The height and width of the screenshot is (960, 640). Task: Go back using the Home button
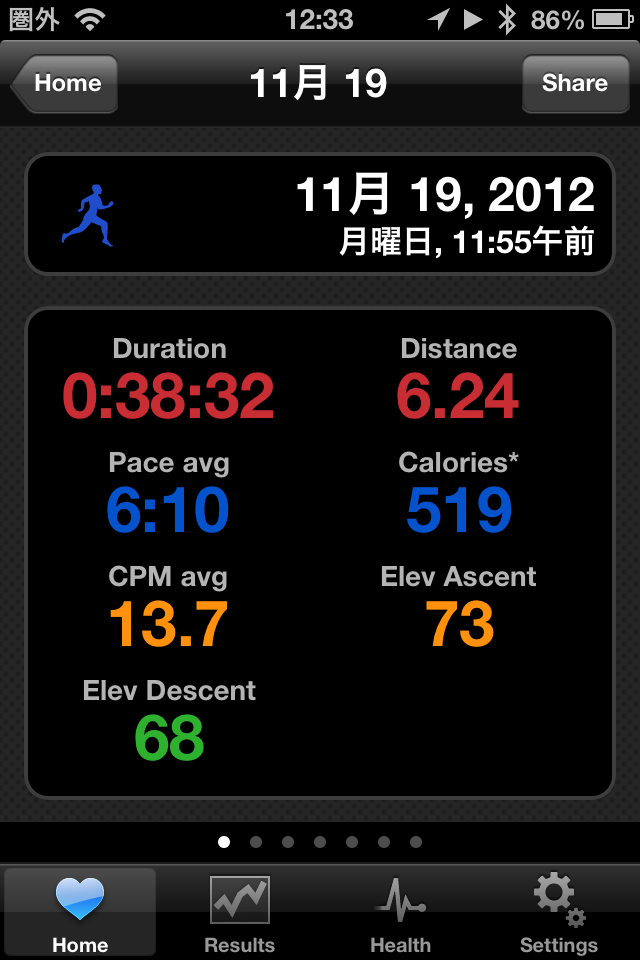(x=66, y=83)
